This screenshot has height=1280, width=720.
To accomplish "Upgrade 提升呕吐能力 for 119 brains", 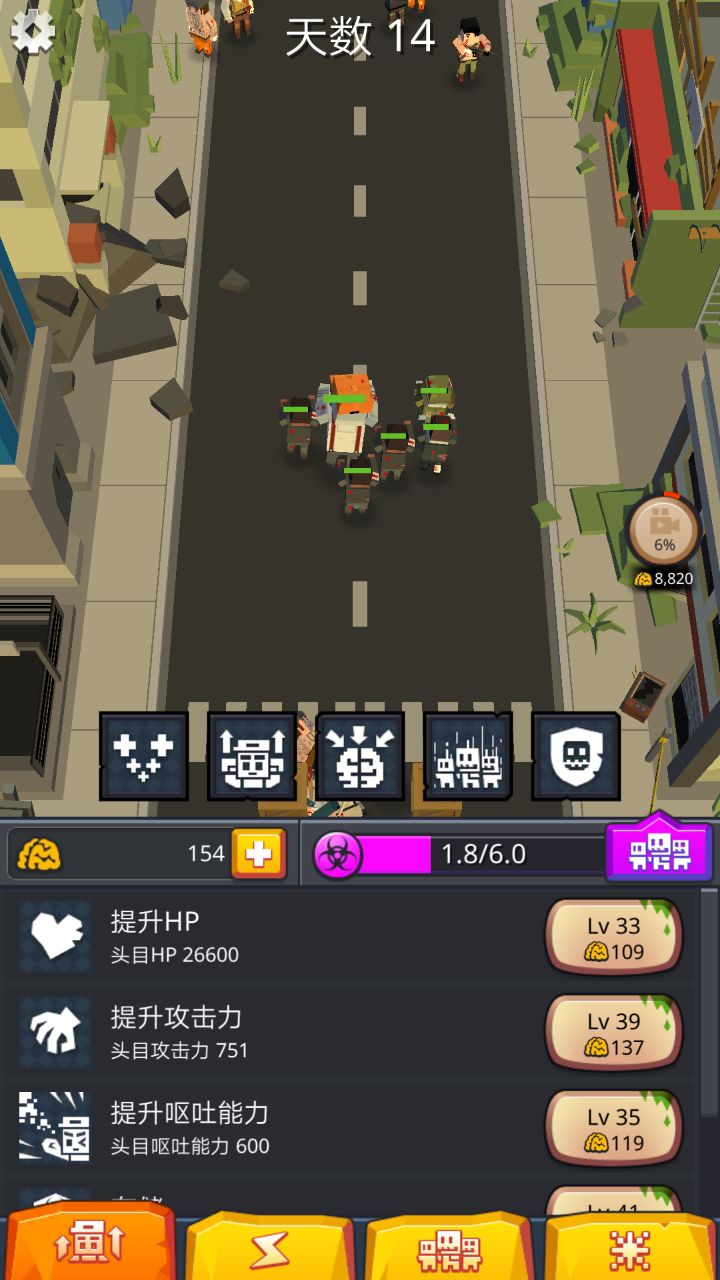I will click(x=614, y=1129).
